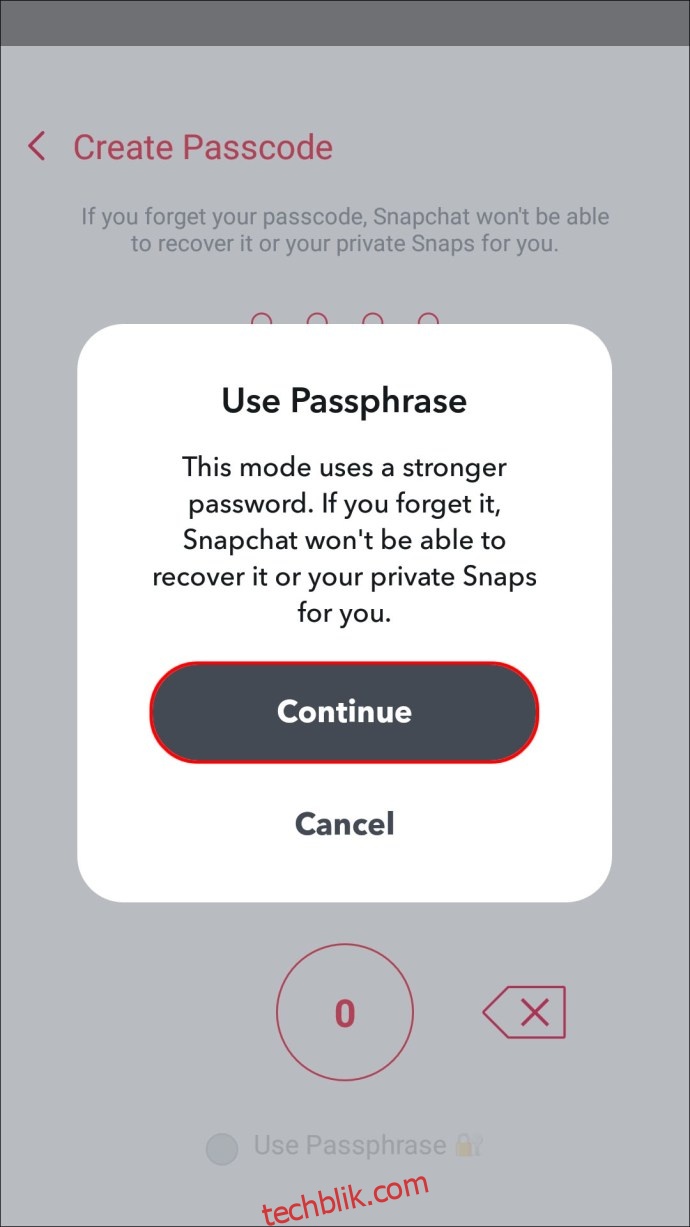Go back from Create Passcode
The width and height of the screenshot is (690, 1227).
[x=37, y=147]
